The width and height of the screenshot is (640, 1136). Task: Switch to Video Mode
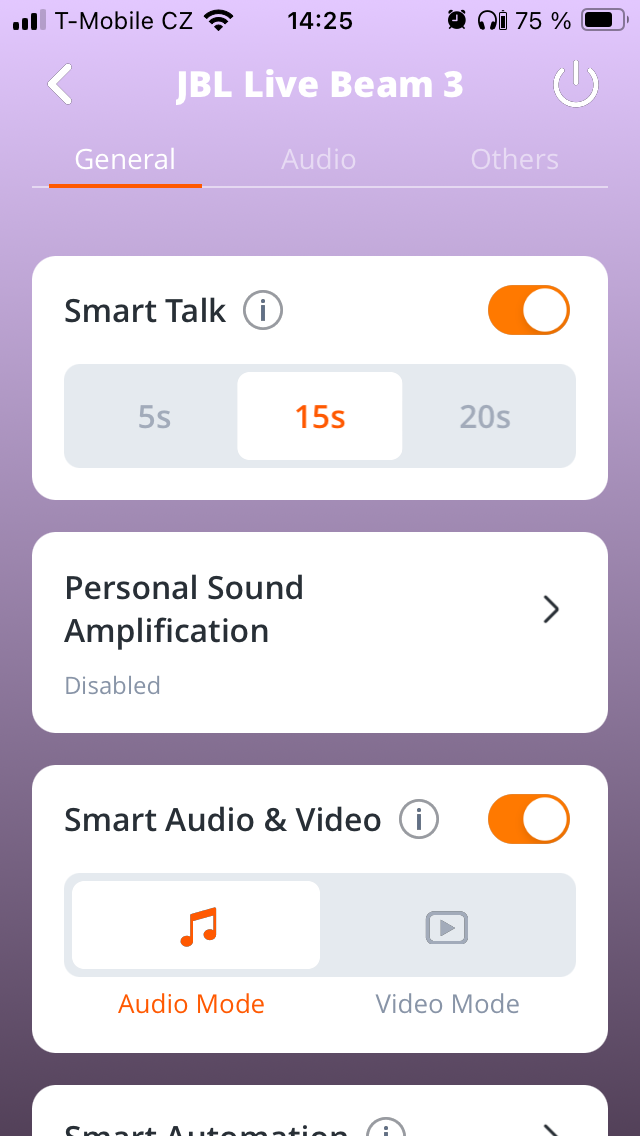447,928
